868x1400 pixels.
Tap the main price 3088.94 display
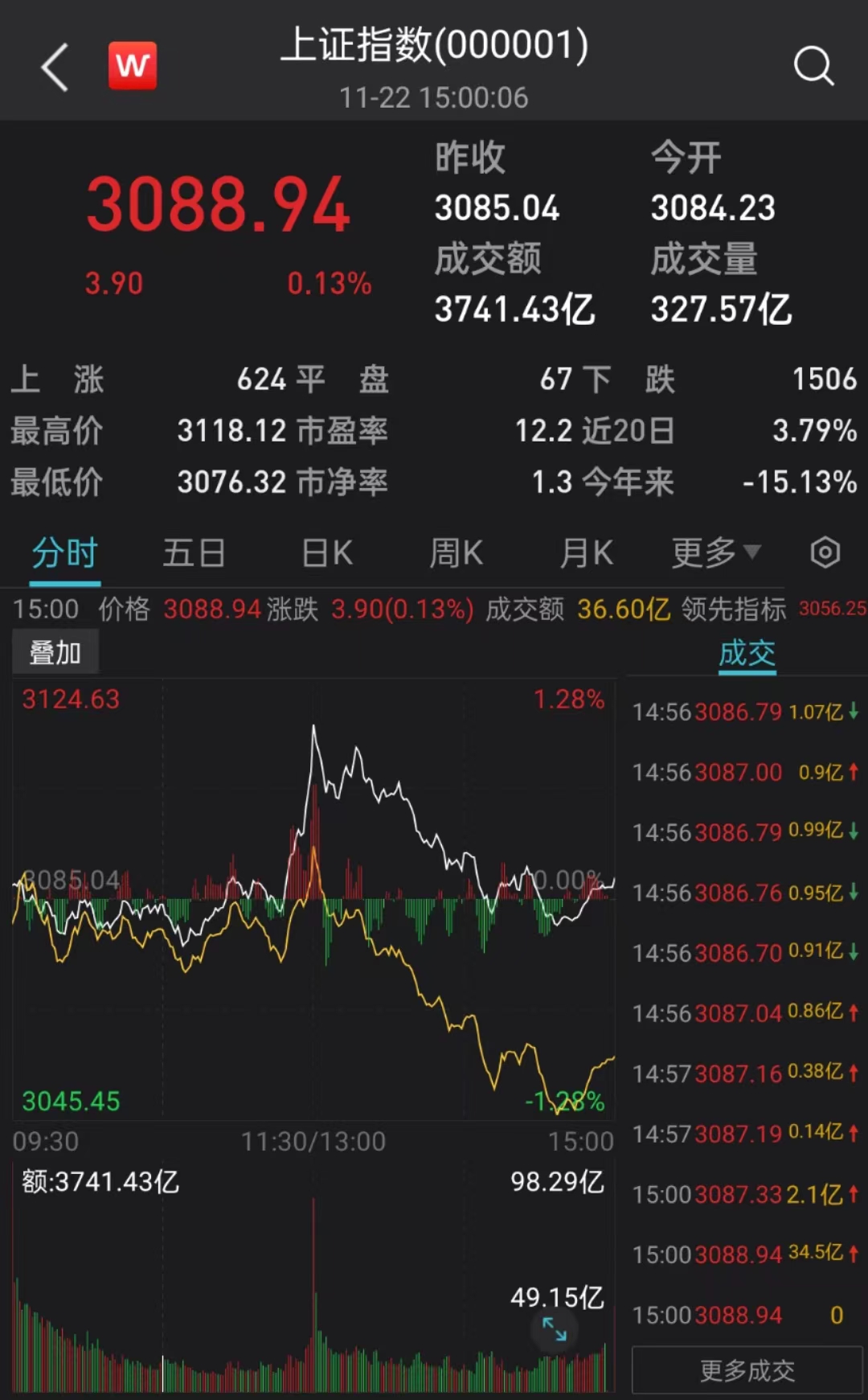point(219,206)
